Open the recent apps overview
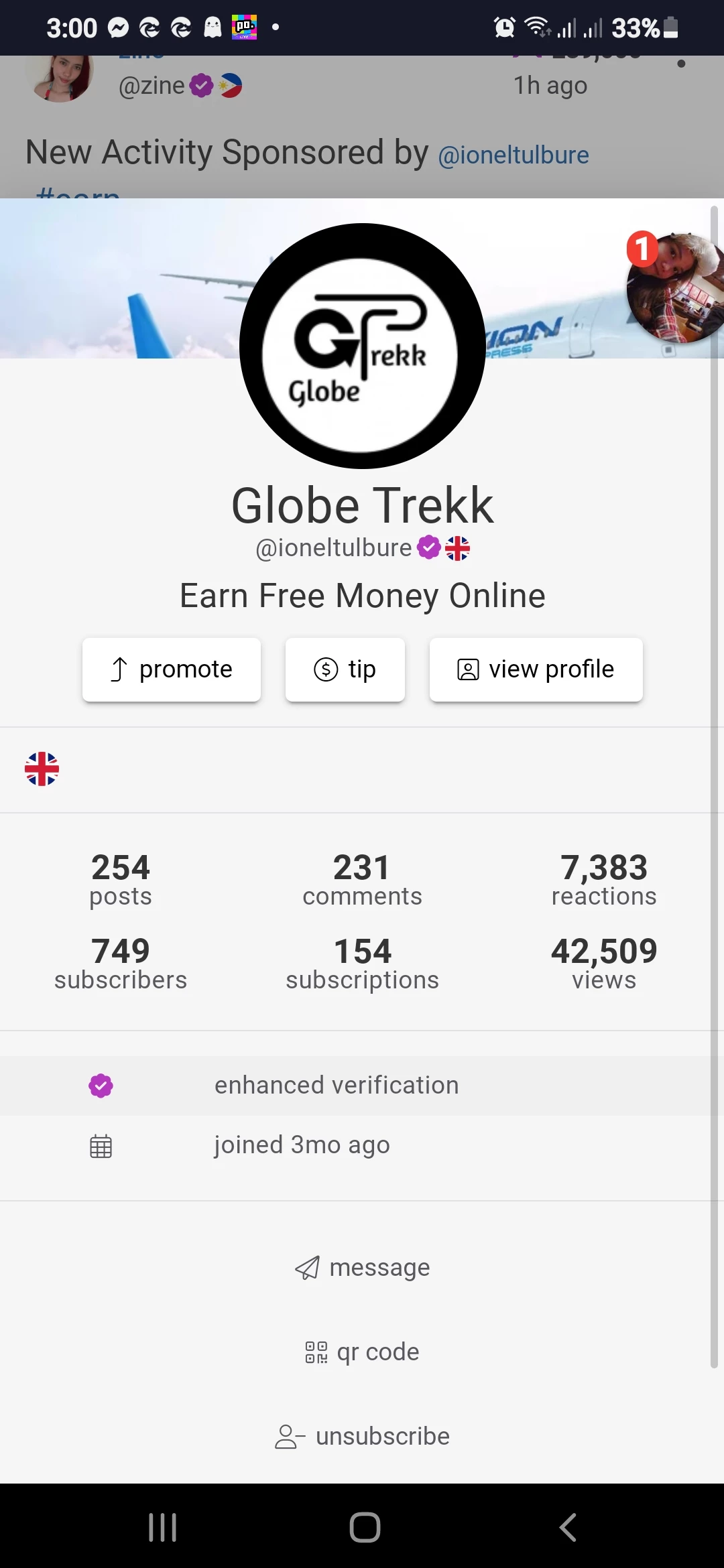Viewport: 724px width, 1568px height. coord(162,1528)
